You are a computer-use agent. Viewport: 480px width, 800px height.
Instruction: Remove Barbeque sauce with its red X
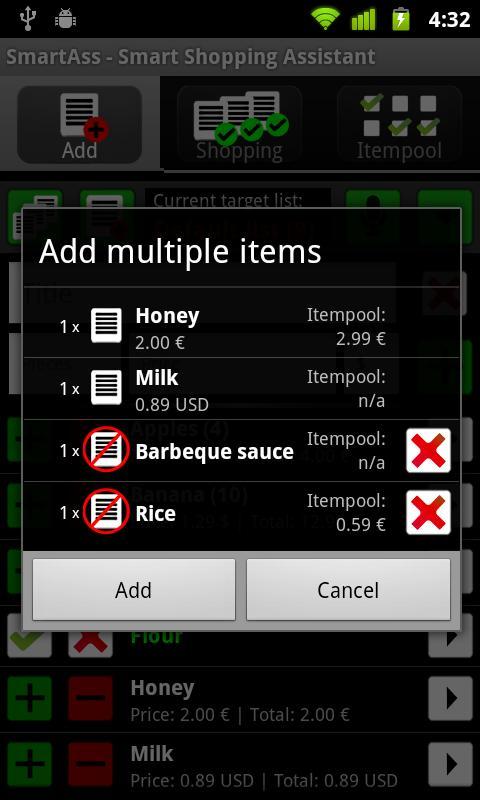point(428,451)
